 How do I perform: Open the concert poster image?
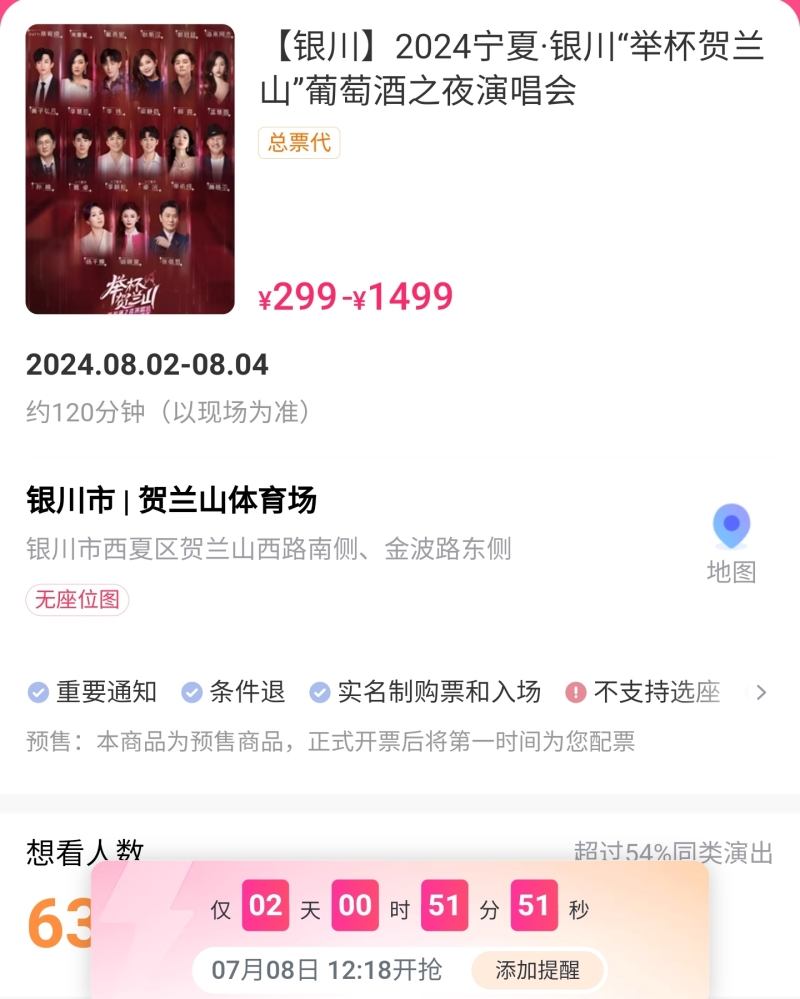click(x=130, y=169)
